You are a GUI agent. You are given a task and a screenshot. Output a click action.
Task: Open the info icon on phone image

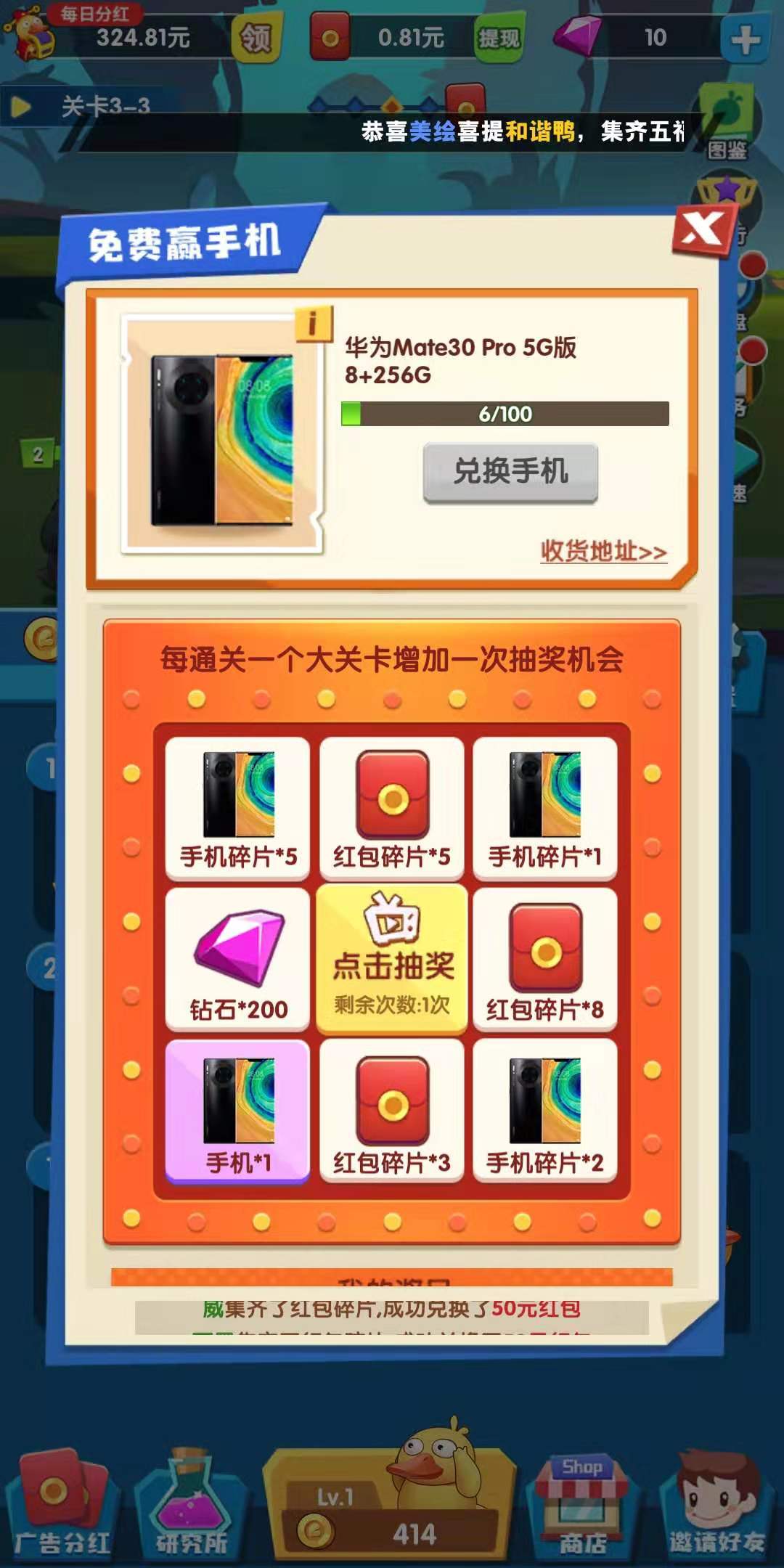(313, 323)
